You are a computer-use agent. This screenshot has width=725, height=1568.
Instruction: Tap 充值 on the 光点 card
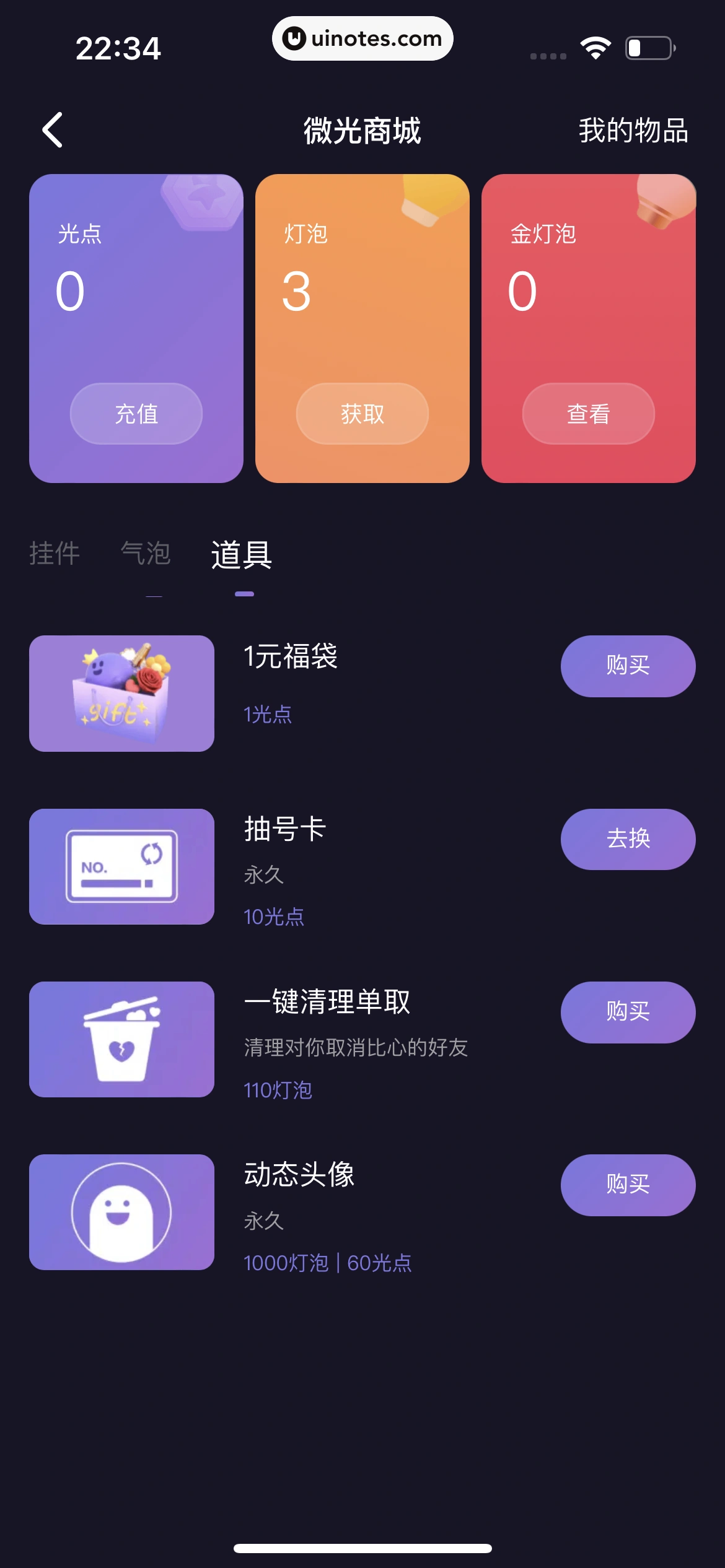click(x=136, y=414)
